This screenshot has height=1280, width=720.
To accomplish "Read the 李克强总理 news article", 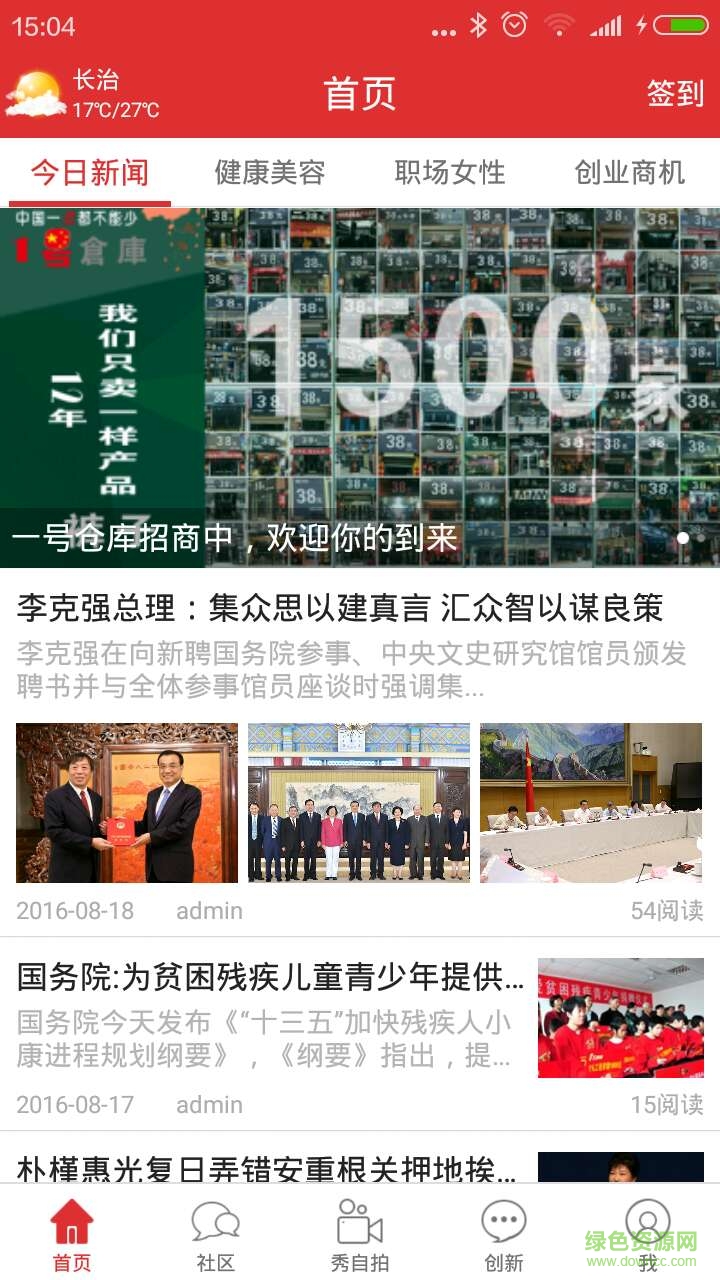I will [340, 607].
